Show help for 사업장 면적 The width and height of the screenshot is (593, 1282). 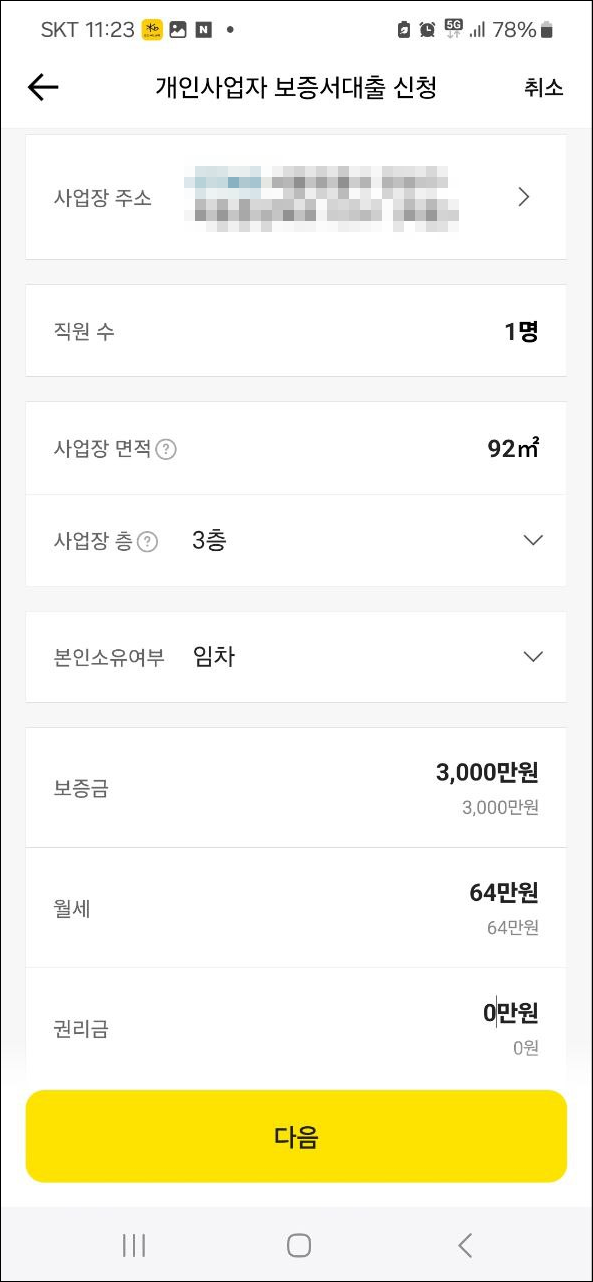point(167,450)
